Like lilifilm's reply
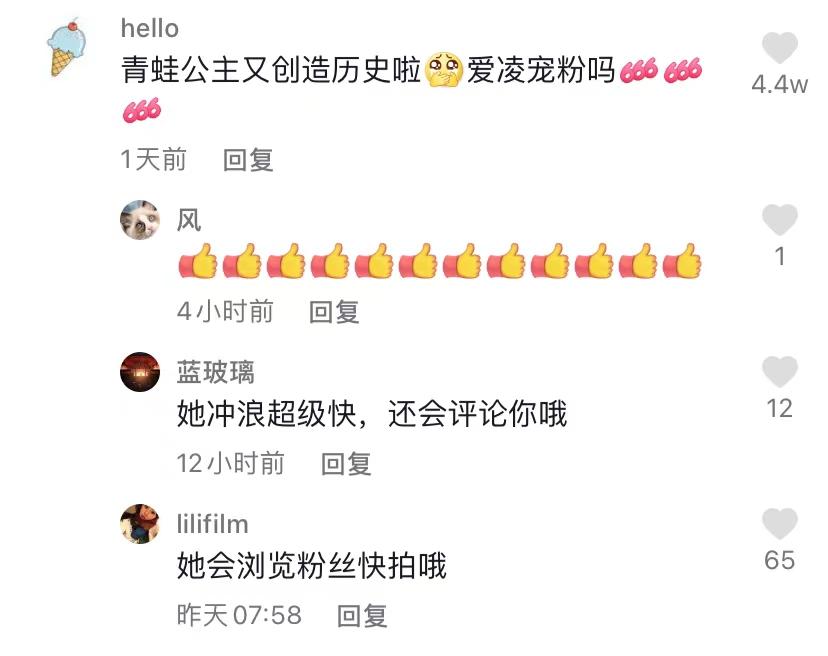Screen dimensions: 828x656 pos(779,524)
